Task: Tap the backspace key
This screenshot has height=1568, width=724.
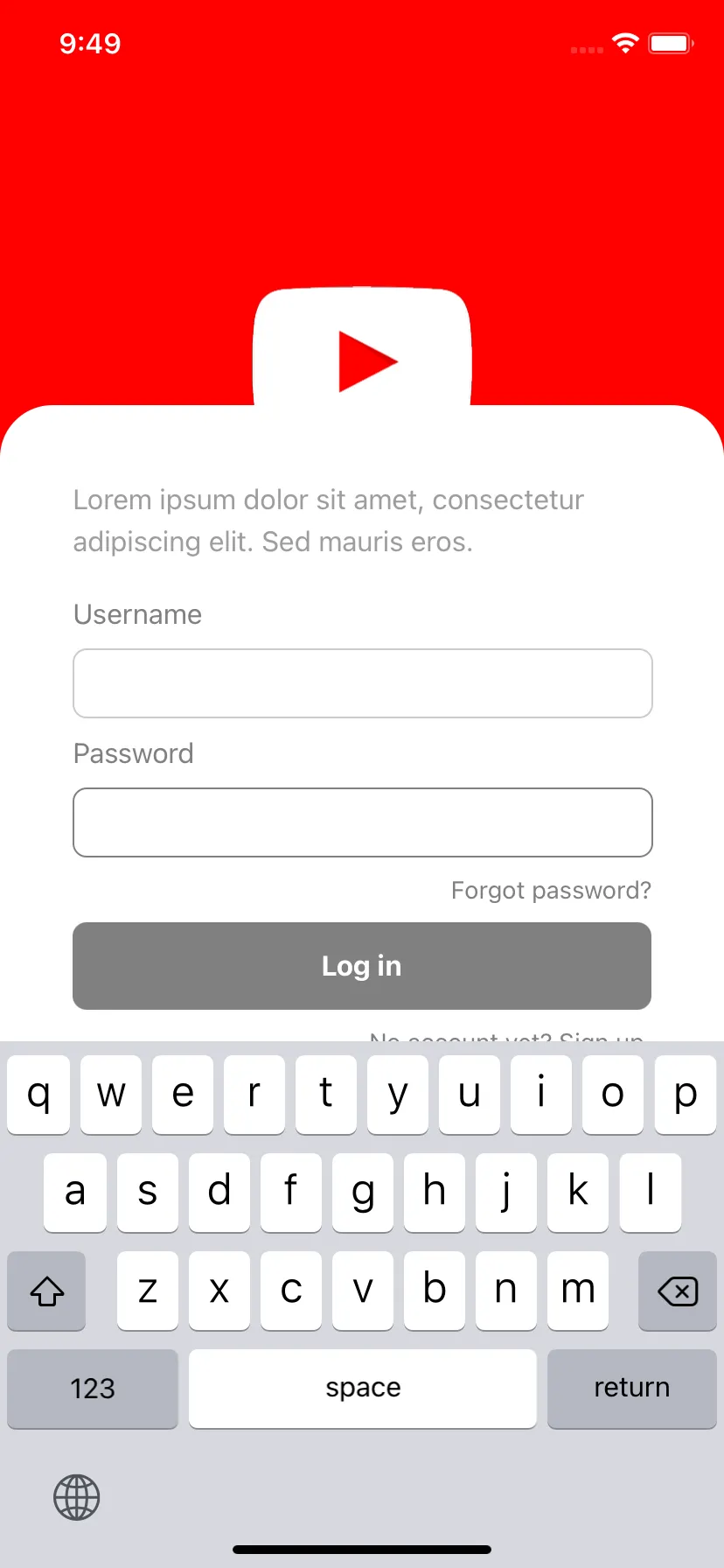Action: (677, 1291)
